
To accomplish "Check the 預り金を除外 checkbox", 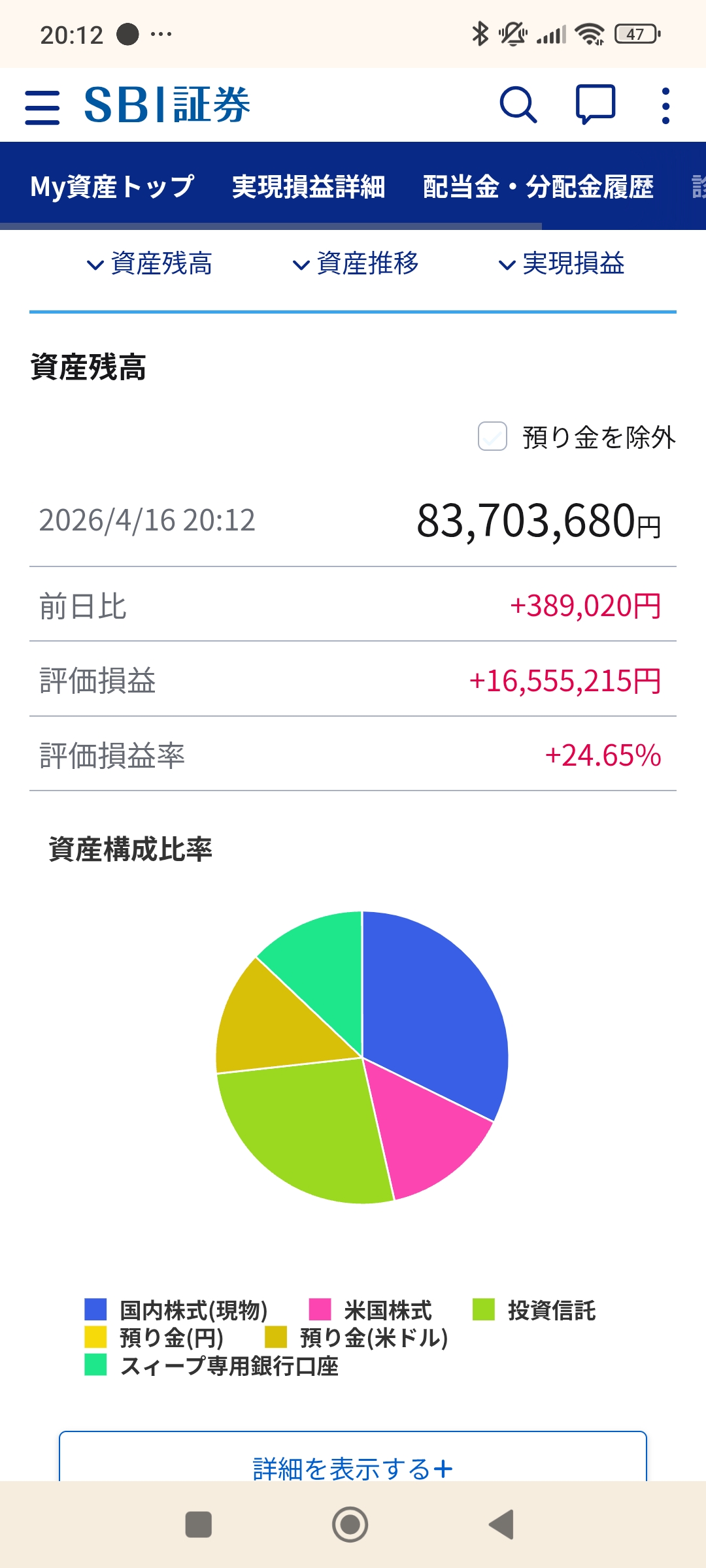I will [x=492, y=436].
